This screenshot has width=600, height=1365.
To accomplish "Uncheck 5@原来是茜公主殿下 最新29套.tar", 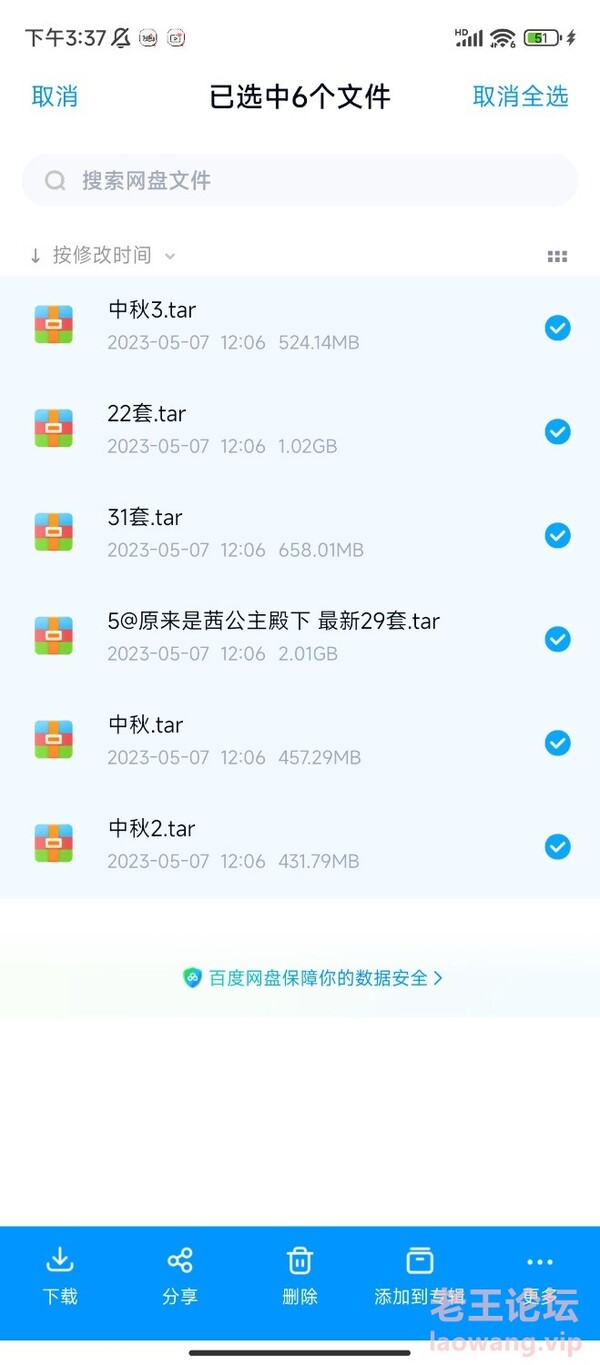I will tap(557, 639).
